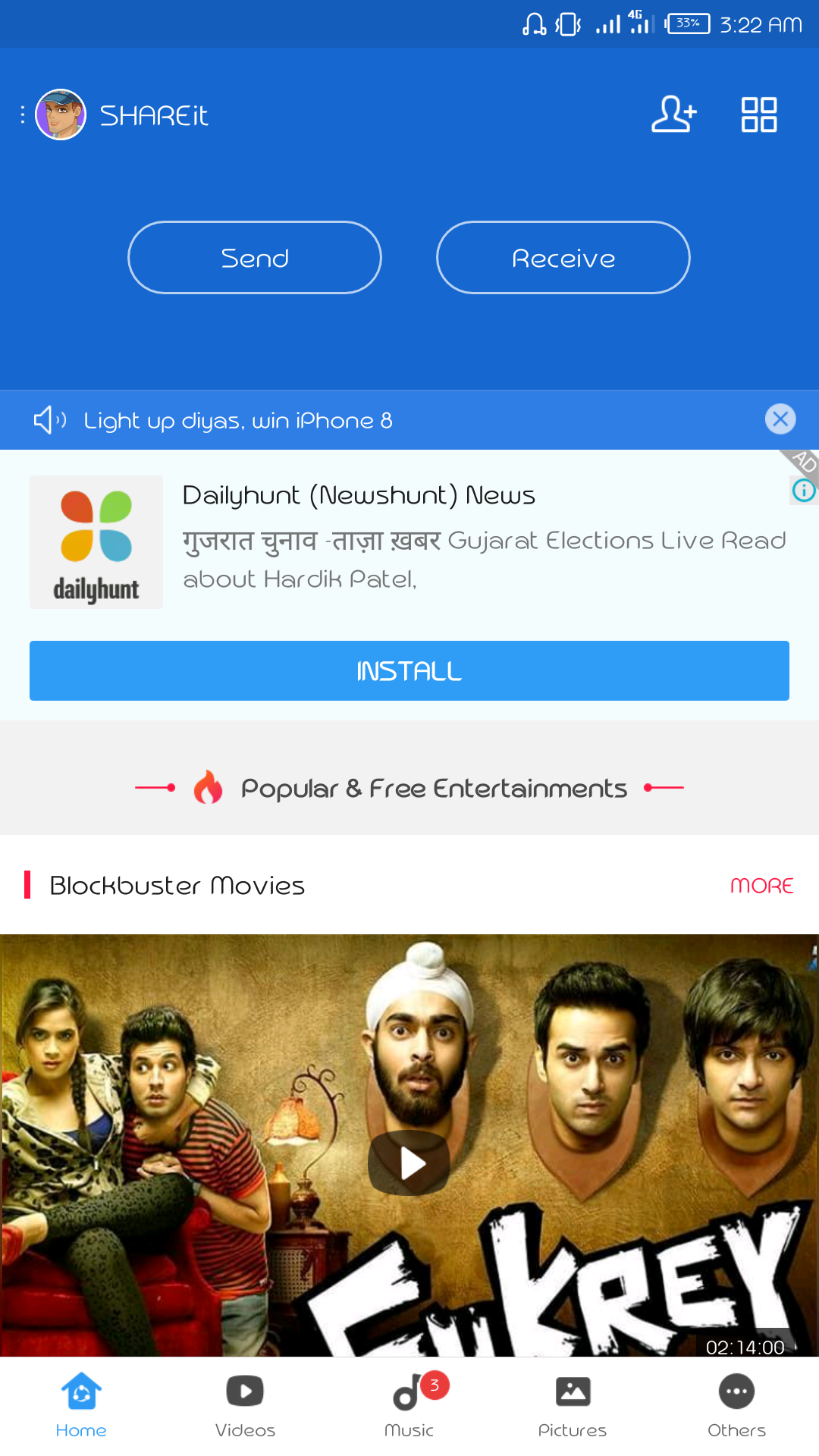Open the ad info icon

coord(803,491)
